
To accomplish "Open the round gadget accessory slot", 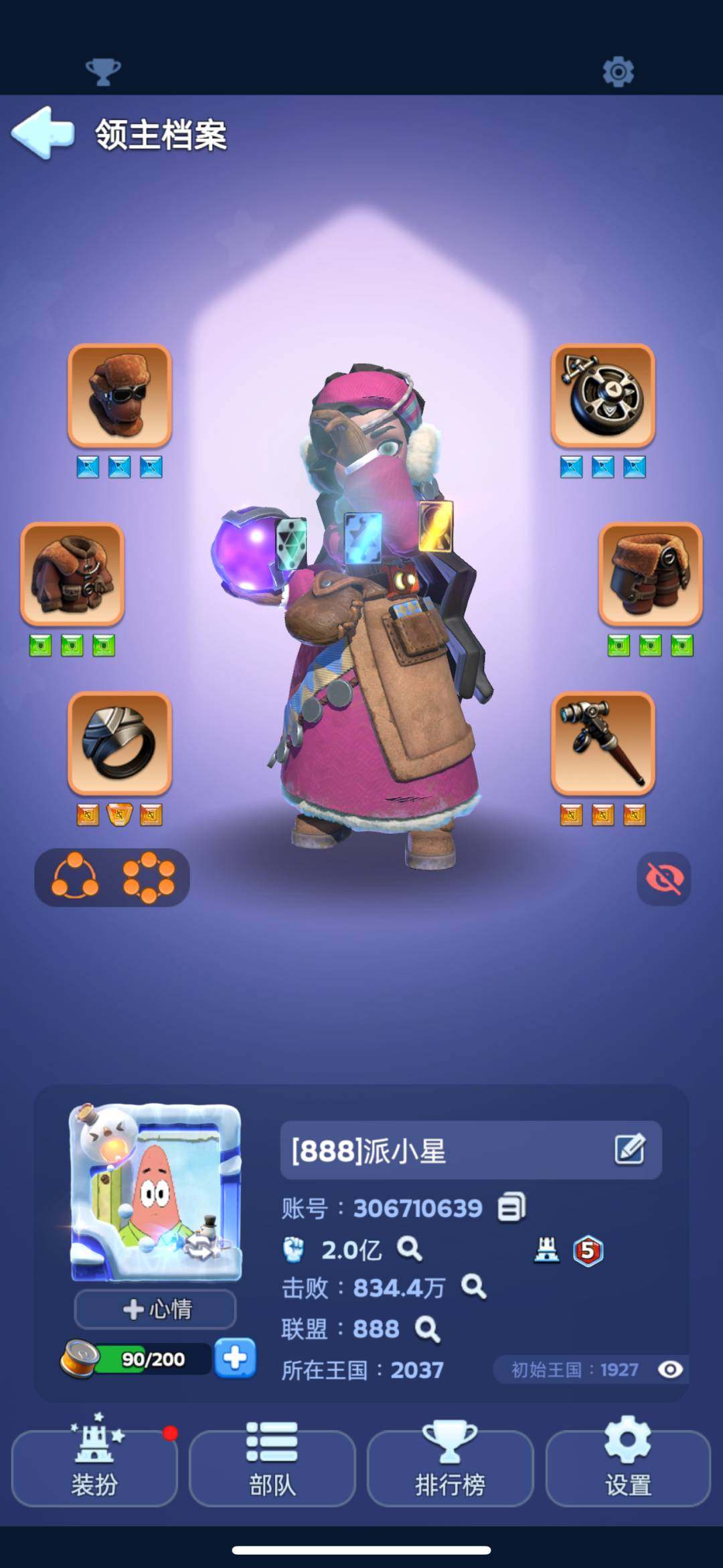I will click(602, 396).
